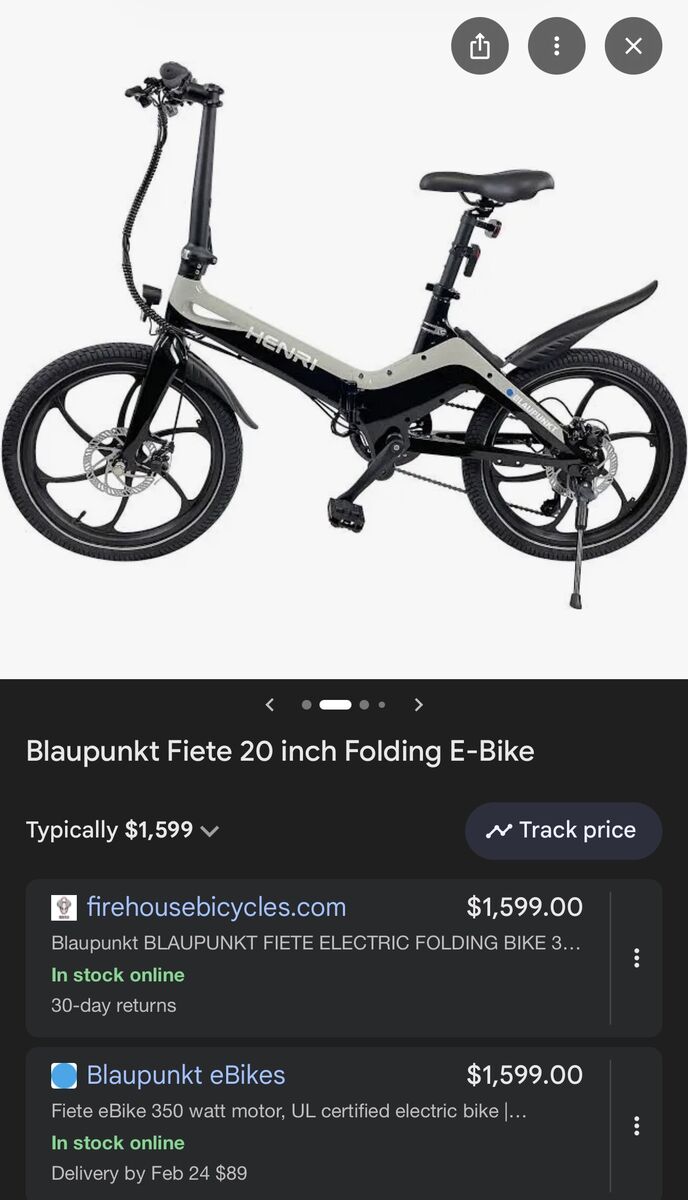Image resolution: width=688 pixels, height=1200 pixels.
Task: Open the overflow menu above the bike image
Action: [557, 46]
